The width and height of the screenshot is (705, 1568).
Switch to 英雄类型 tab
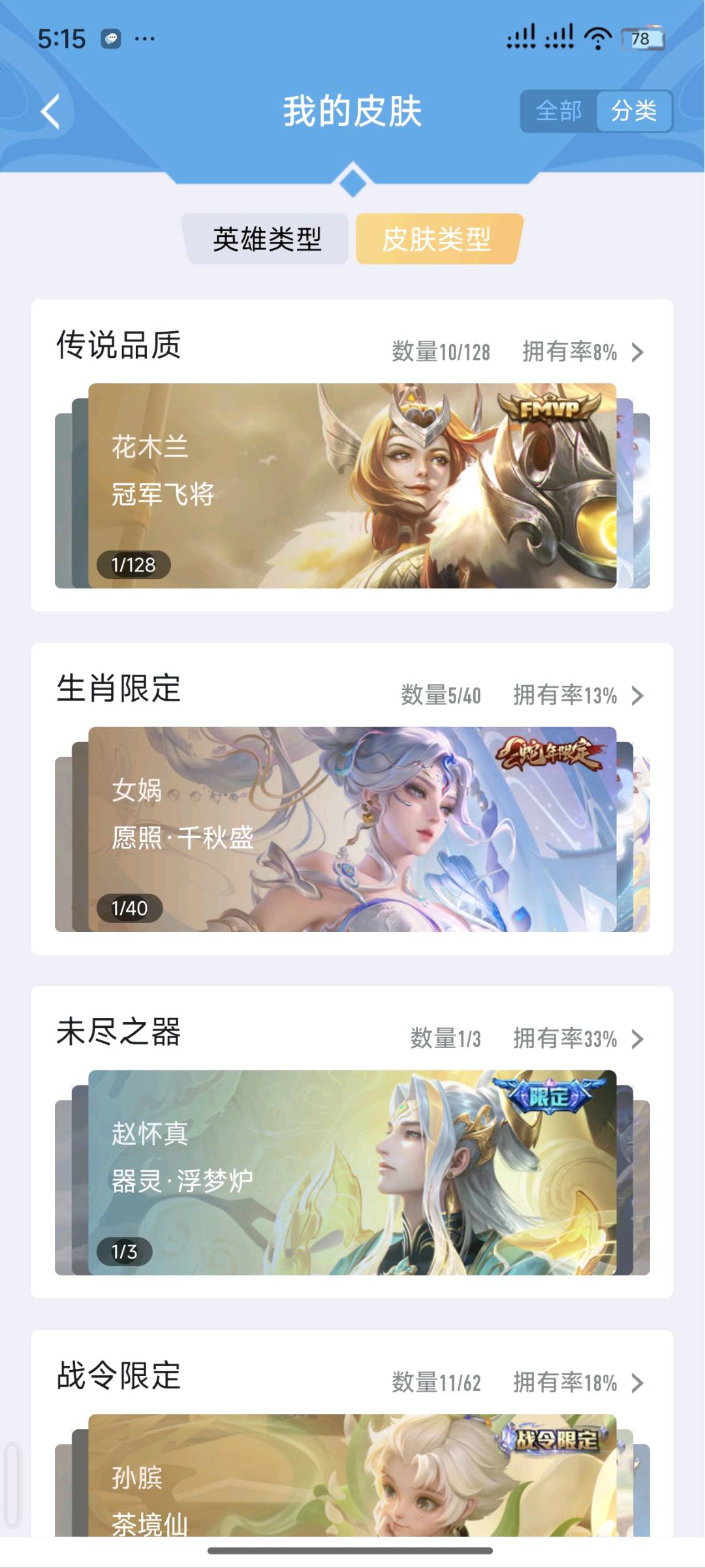click(x=267, y=239)
